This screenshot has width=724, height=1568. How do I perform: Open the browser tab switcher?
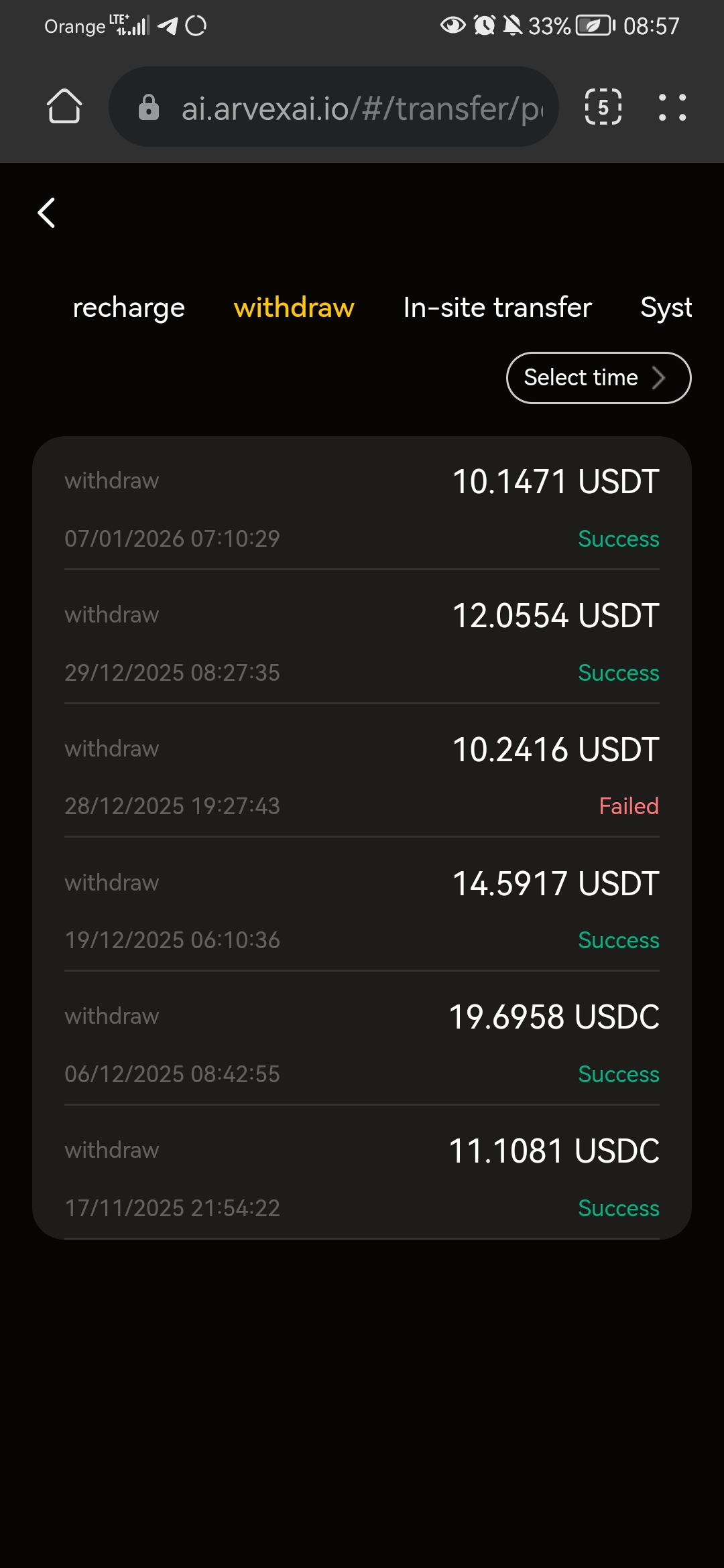[x=603, y=107]
